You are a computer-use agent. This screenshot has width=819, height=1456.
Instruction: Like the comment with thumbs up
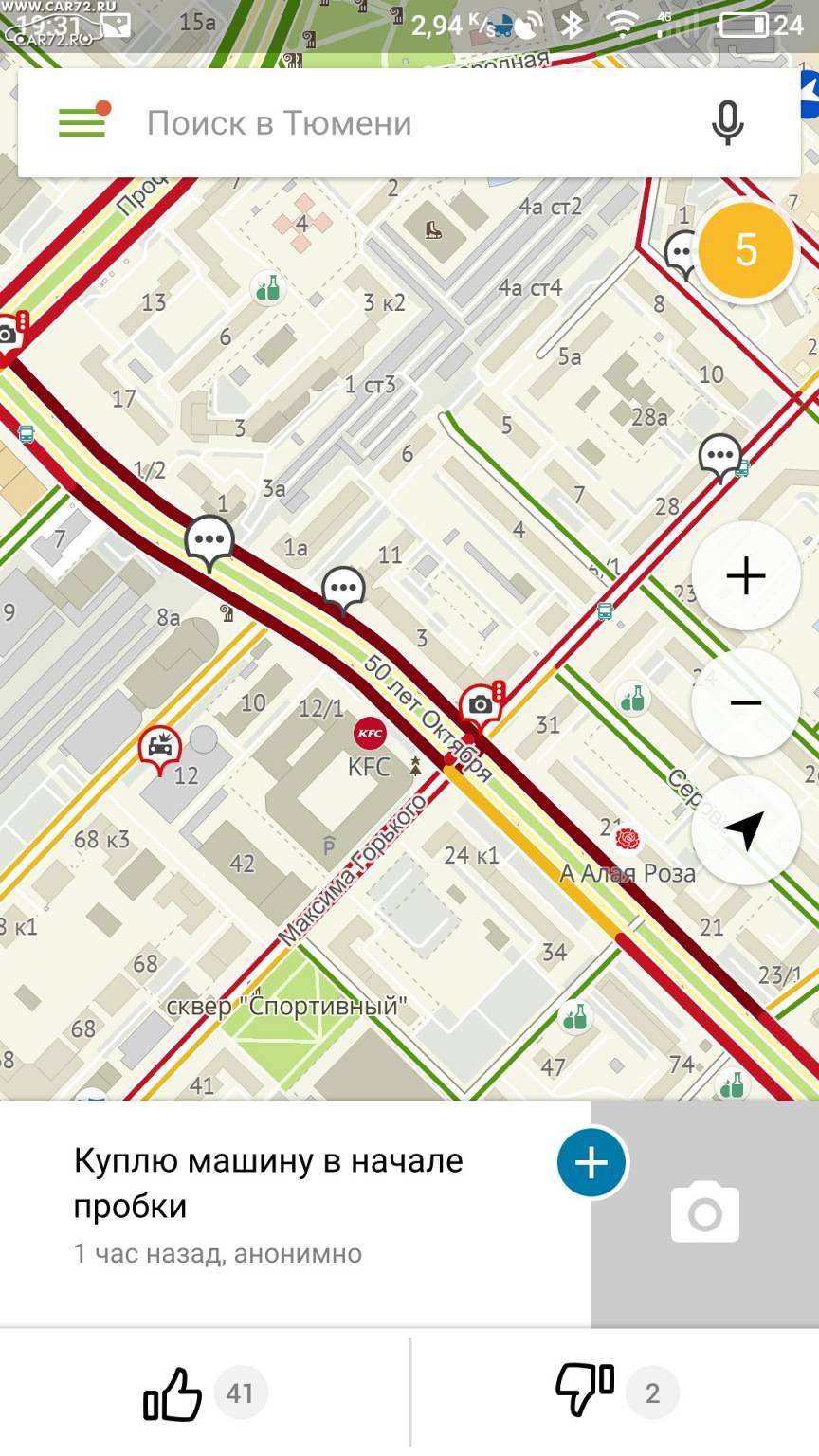tap(173, 1392)
